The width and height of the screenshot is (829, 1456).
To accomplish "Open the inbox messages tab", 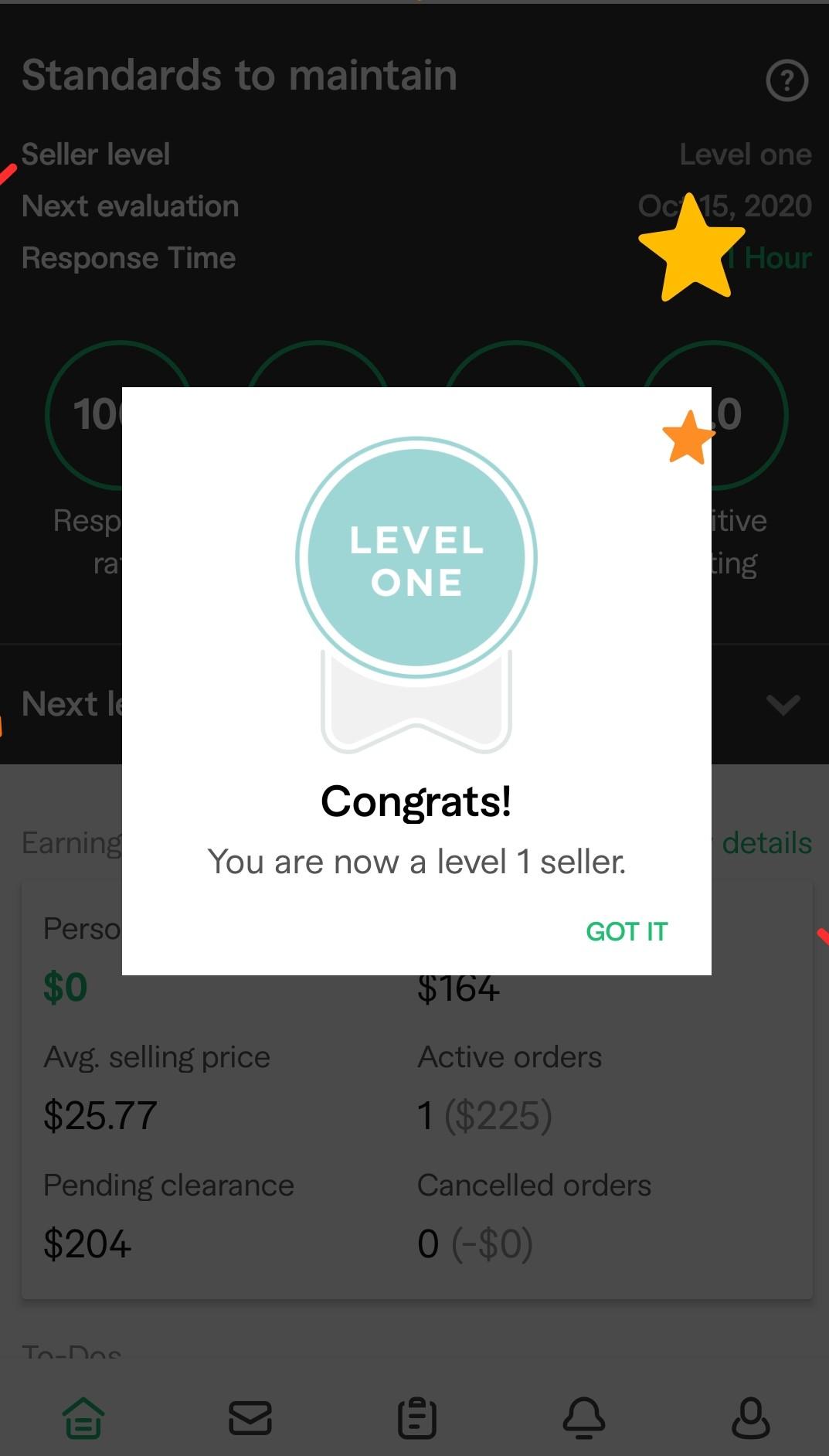I will pyautogui.click(x=250, y=1418).
